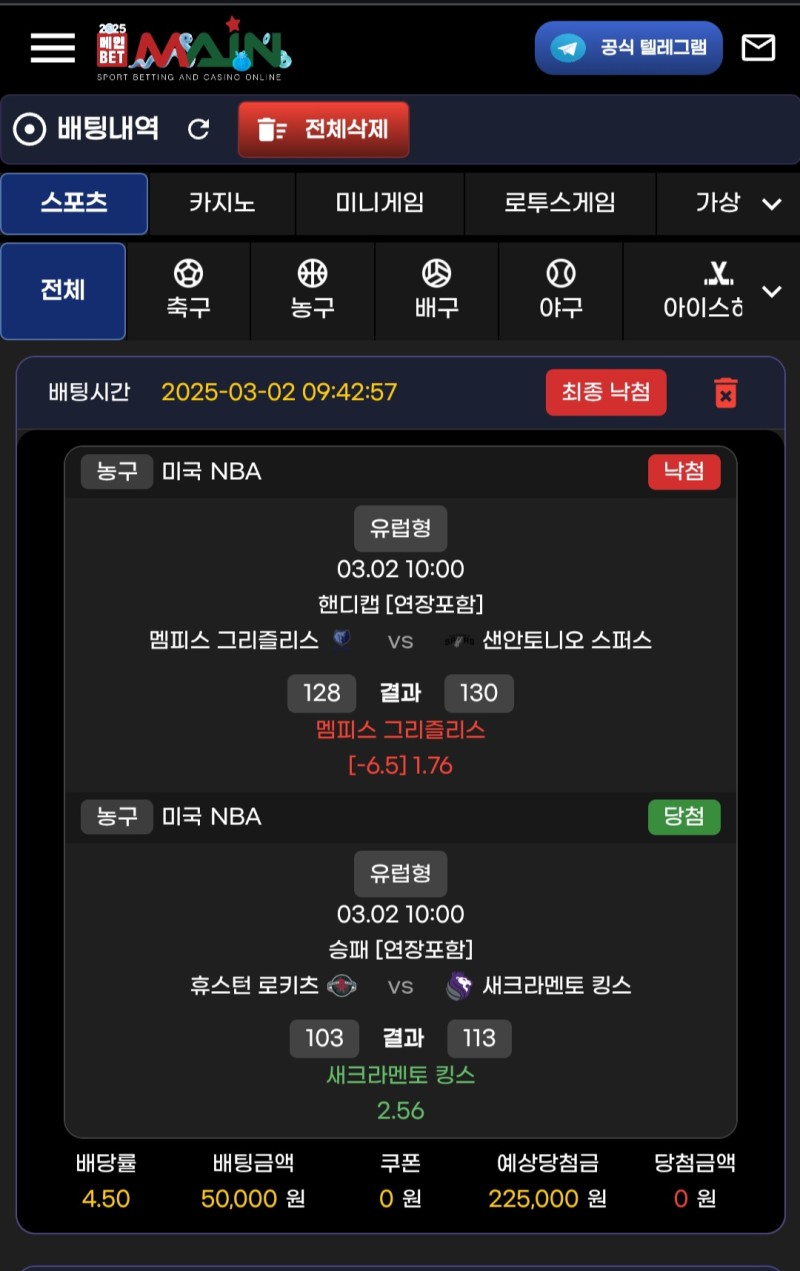Select the 전체 sports filter

[63, 291]
